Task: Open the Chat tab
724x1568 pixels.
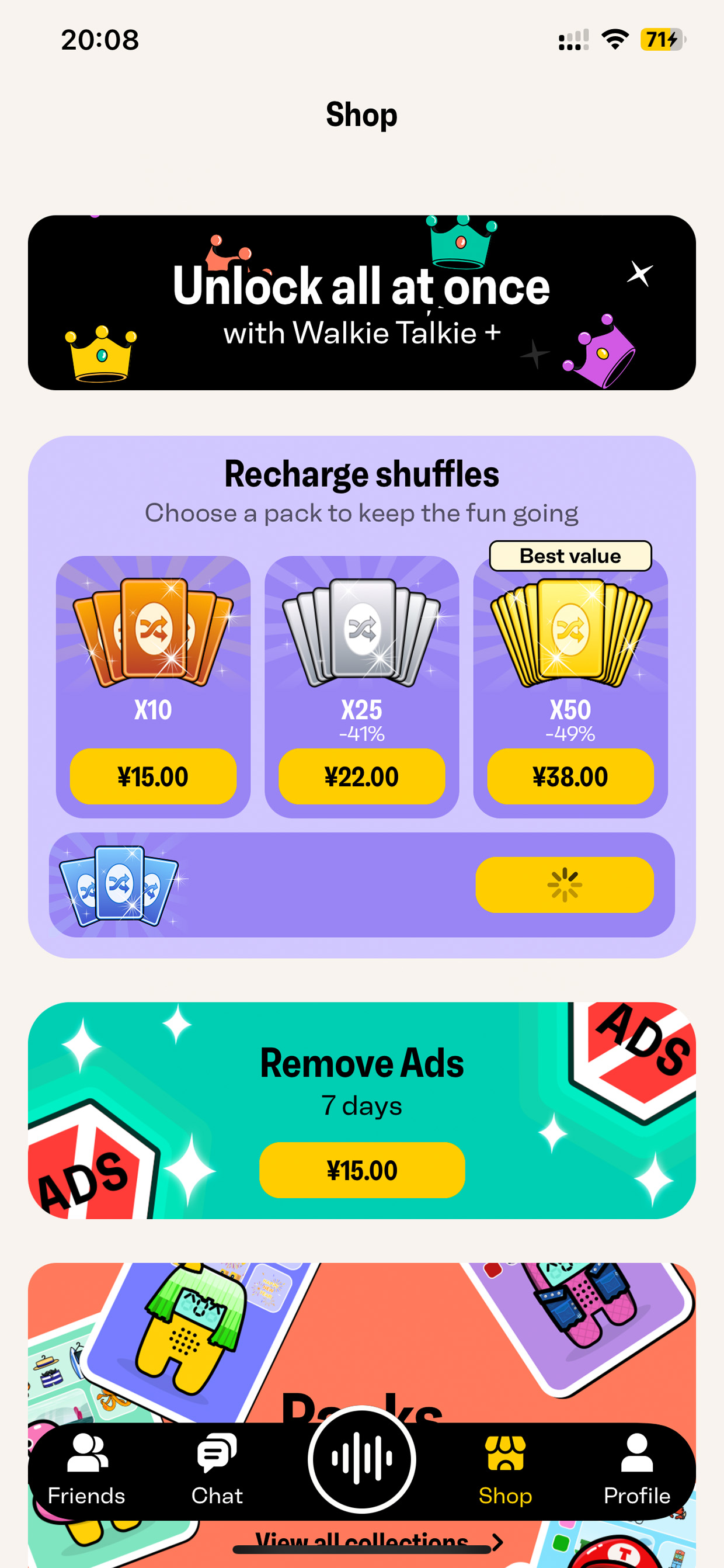Action: coord(217,1469)
